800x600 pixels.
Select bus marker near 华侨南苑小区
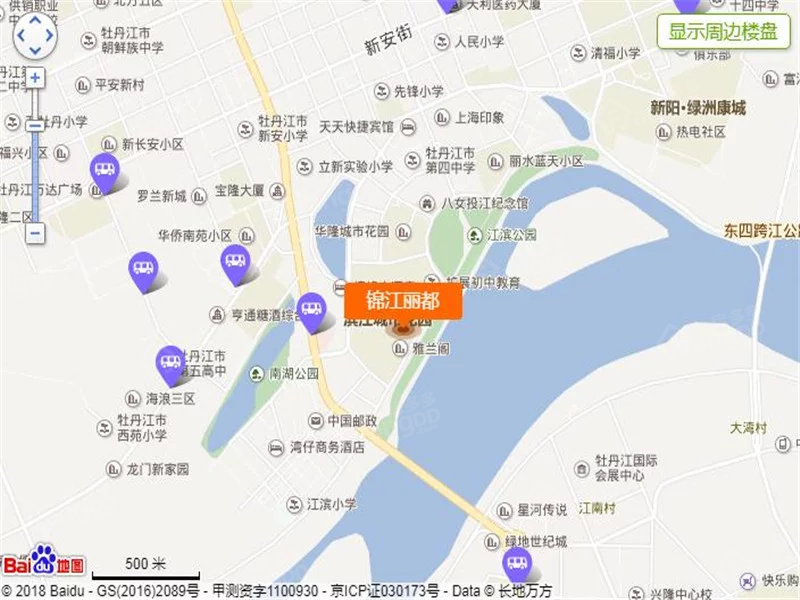point(234,263)
